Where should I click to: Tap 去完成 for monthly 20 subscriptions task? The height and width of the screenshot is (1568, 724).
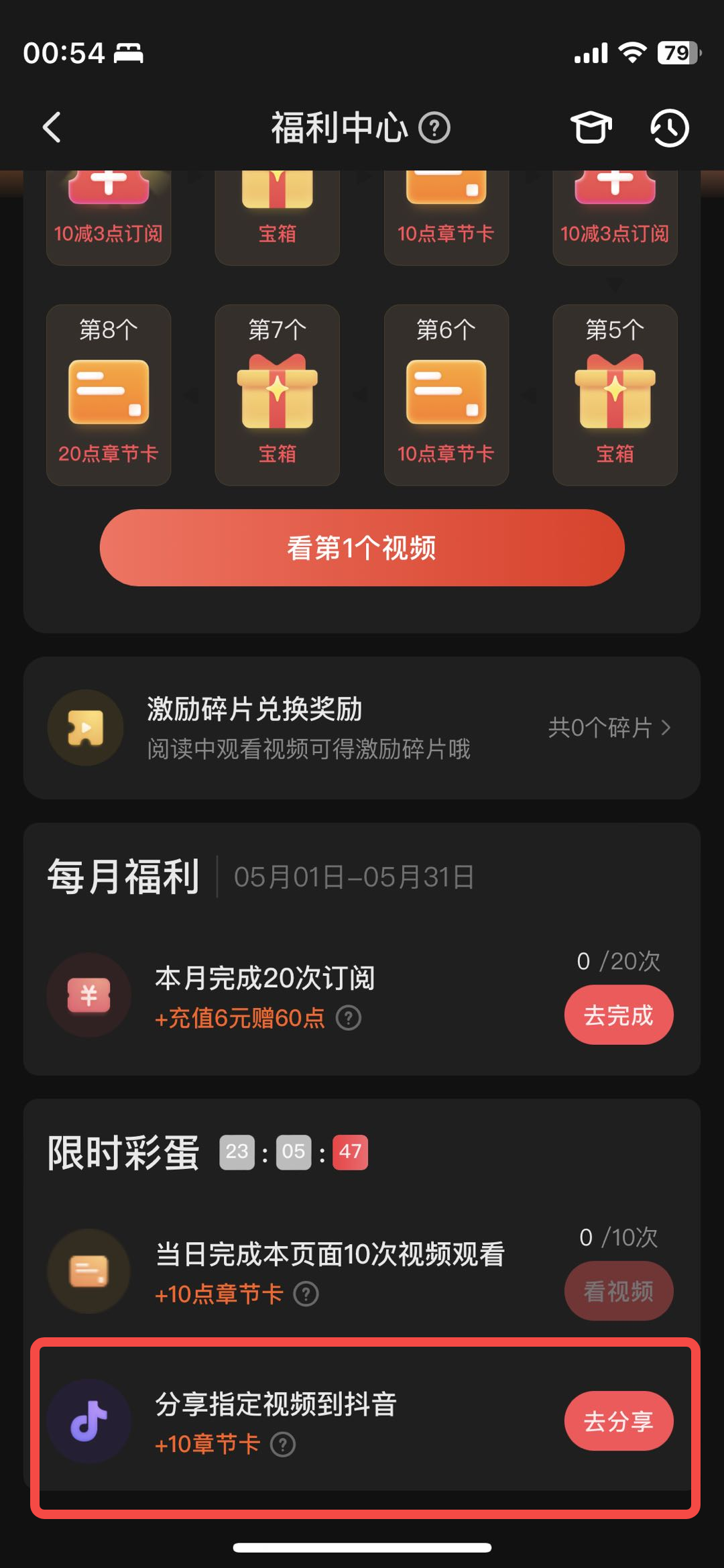coord(618,1015)
